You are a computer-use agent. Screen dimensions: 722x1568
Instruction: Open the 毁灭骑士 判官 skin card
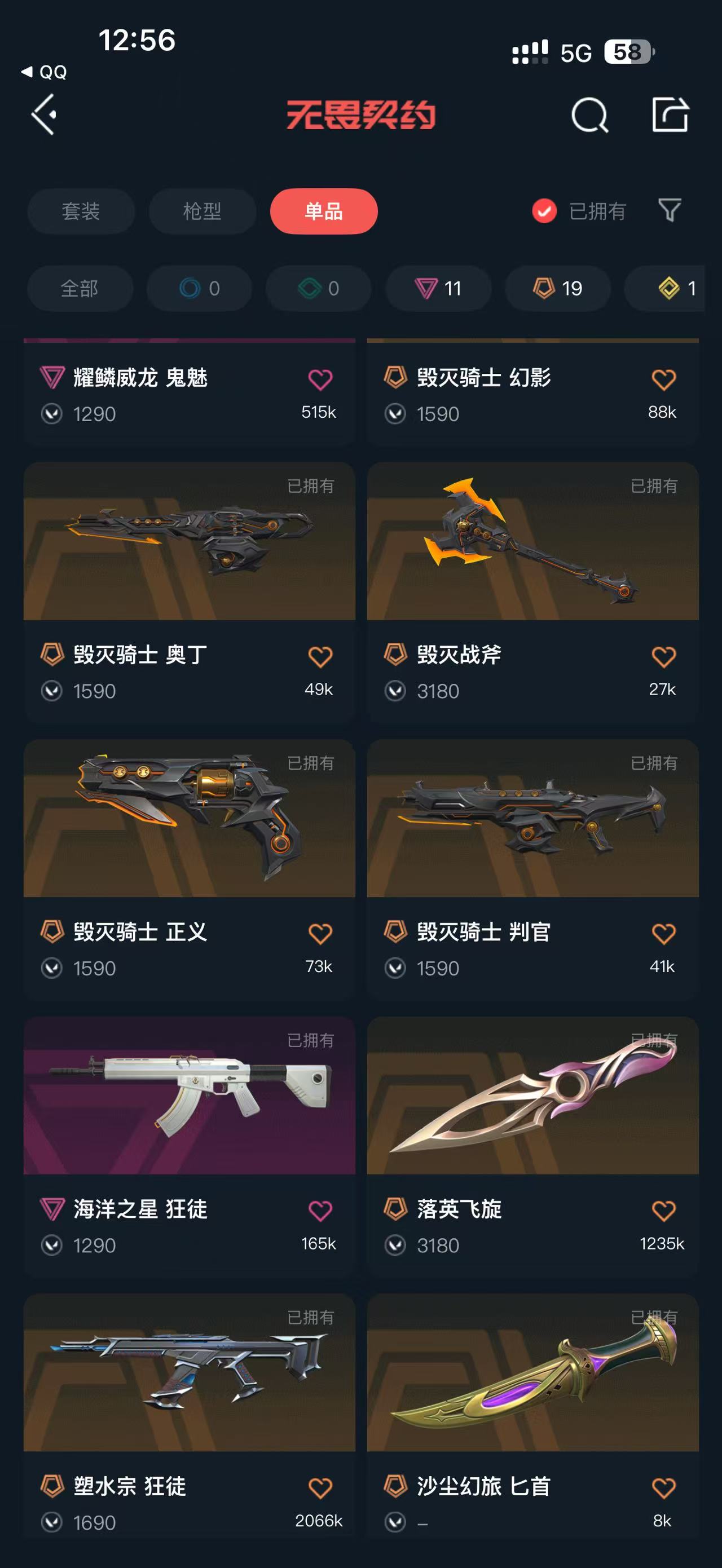(x=532, y=819)
